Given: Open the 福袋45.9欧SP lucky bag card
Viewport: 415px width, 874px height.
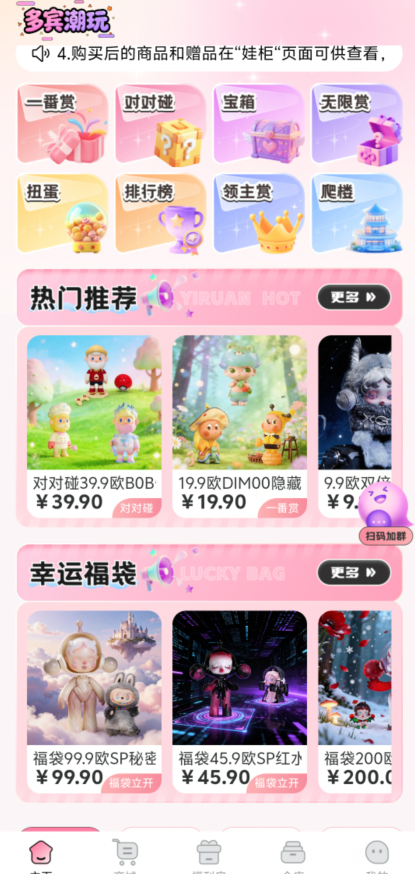Looking at the screenshot, I should point(240,702).
